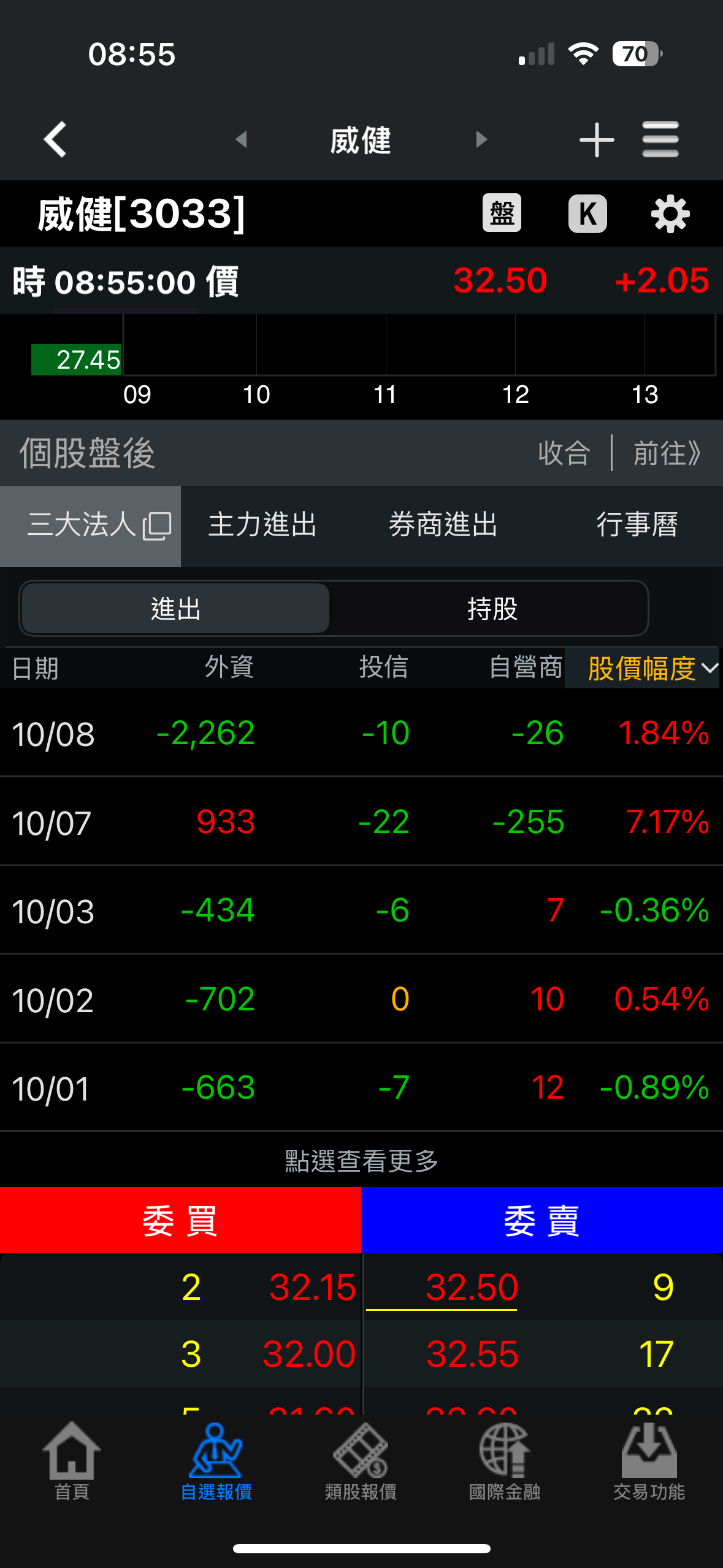Switch to the previous stock with left triangle
The height and width of the screenshot is (1568, 723).
pyautogui.click(x=242, y=139)
